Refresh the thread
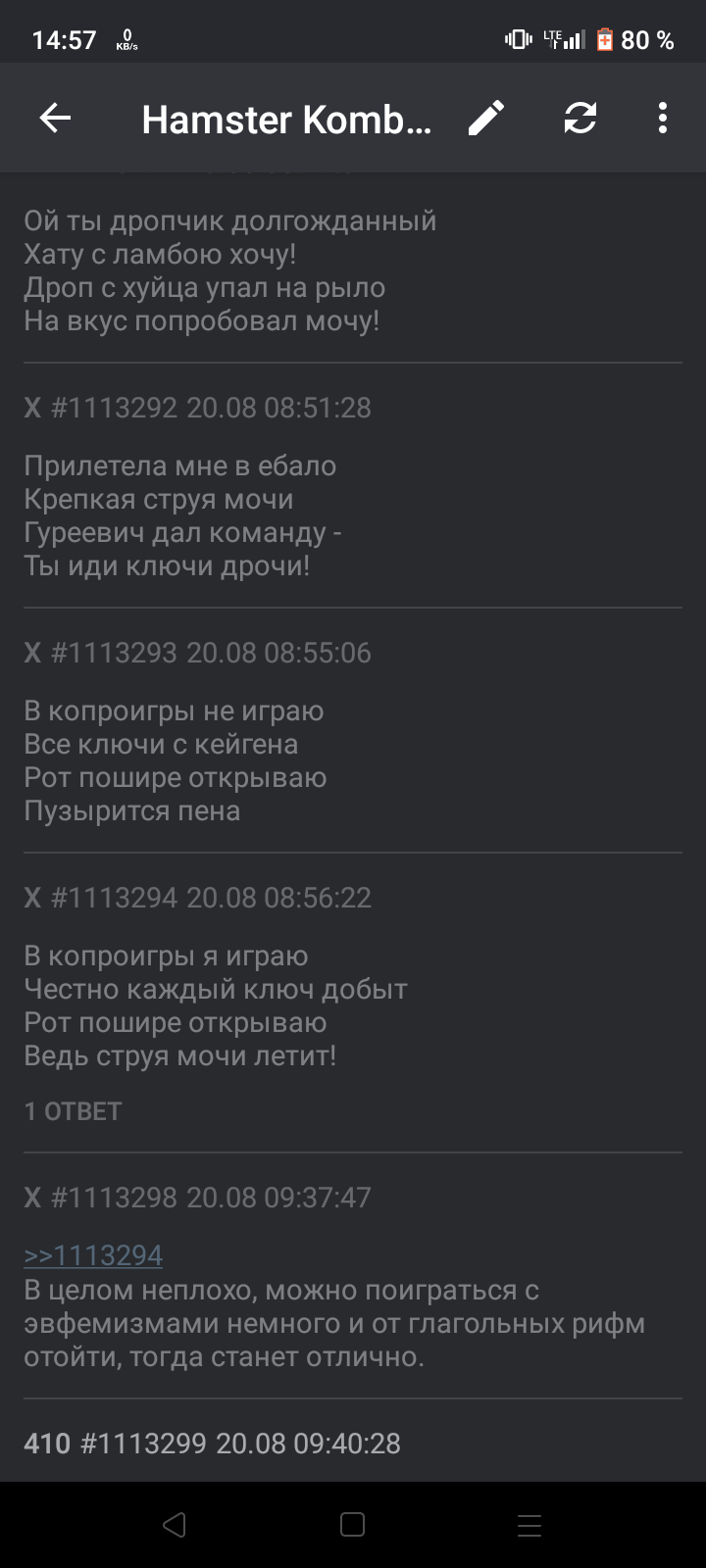 coord(580,119)
